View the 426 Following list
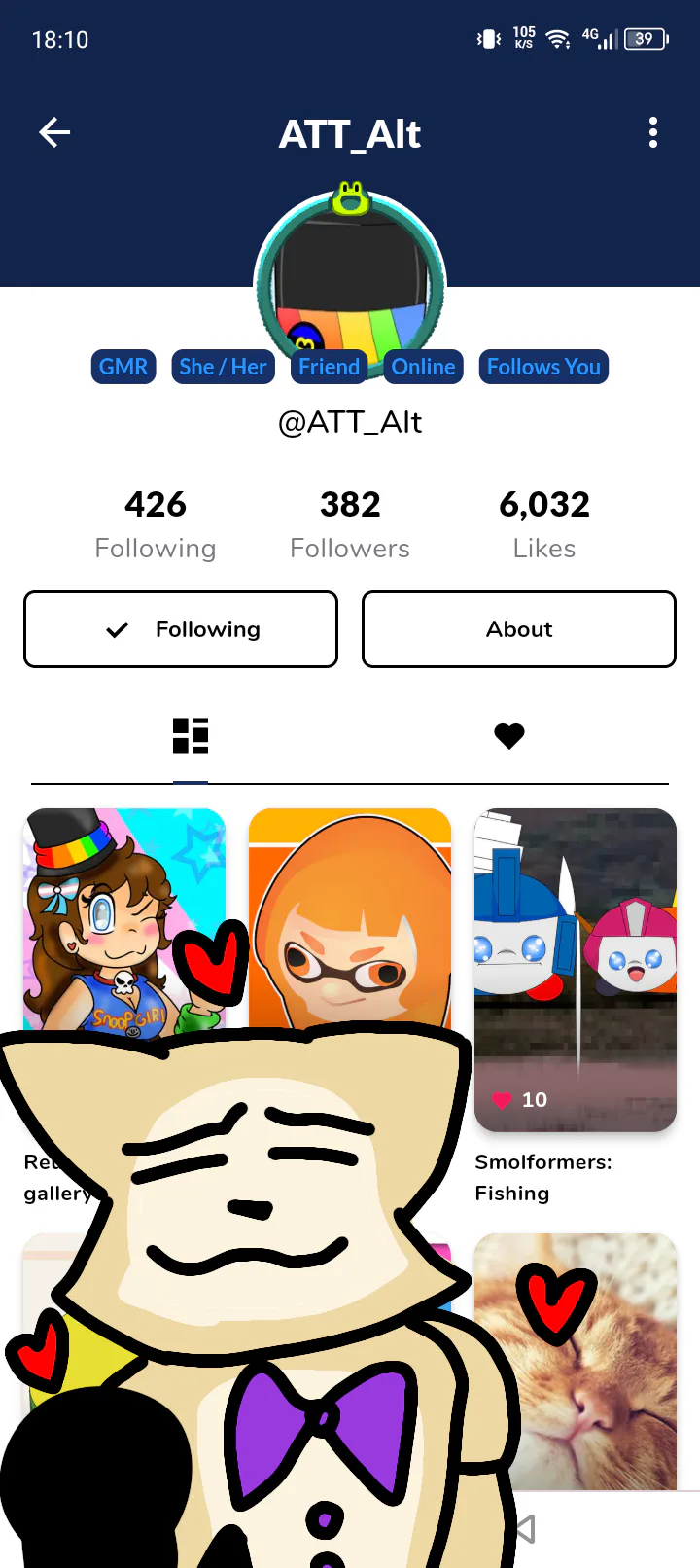This screenshot has width=700, height=1568. pos(156,524)
